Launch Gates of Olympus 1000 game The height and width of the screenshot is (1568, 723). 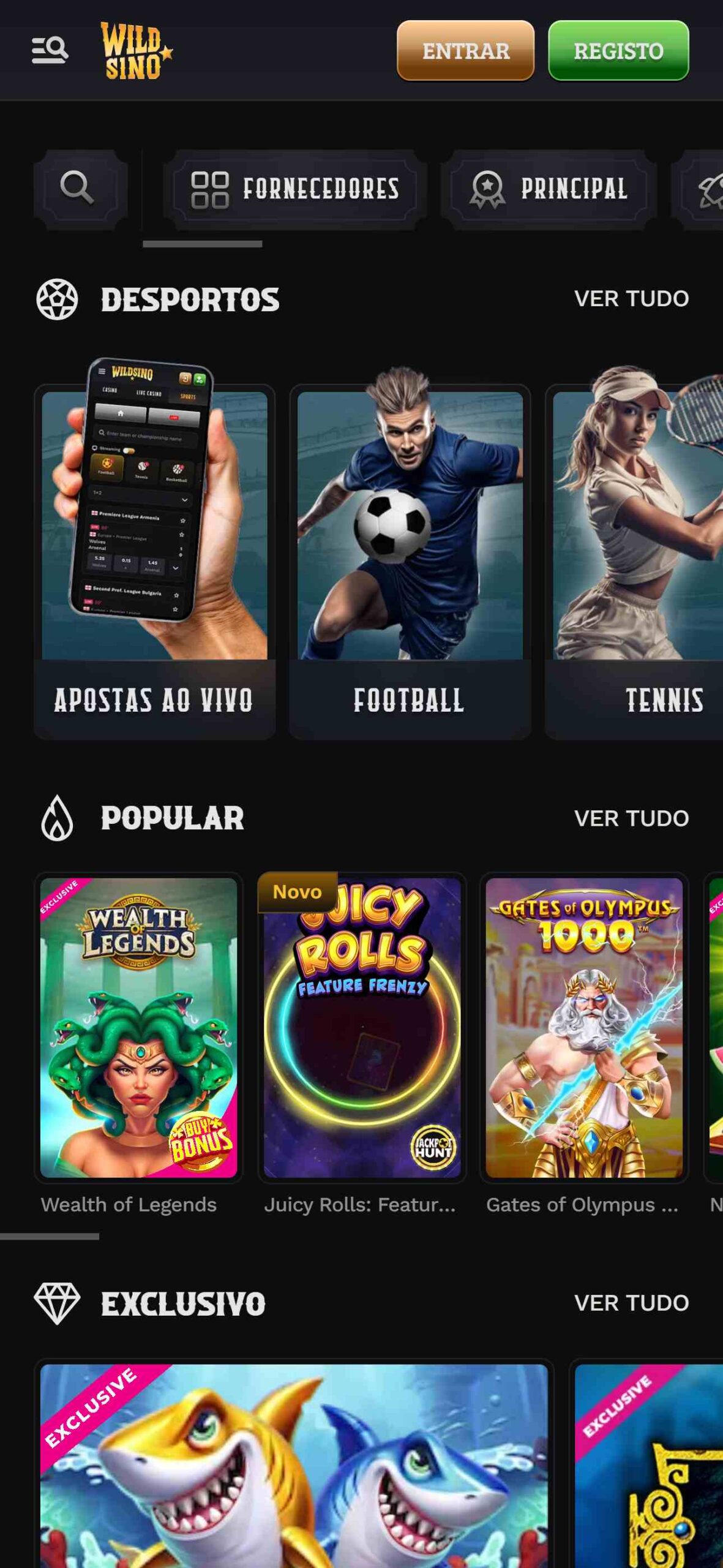(584, 1028)
